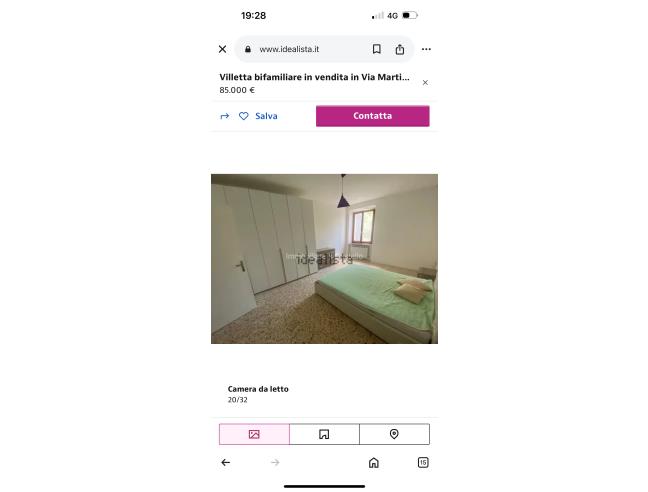Switch to the map location tab
The height and width of the screenshot is (492, 648).
pyautogui.click(x=394, y=434)
